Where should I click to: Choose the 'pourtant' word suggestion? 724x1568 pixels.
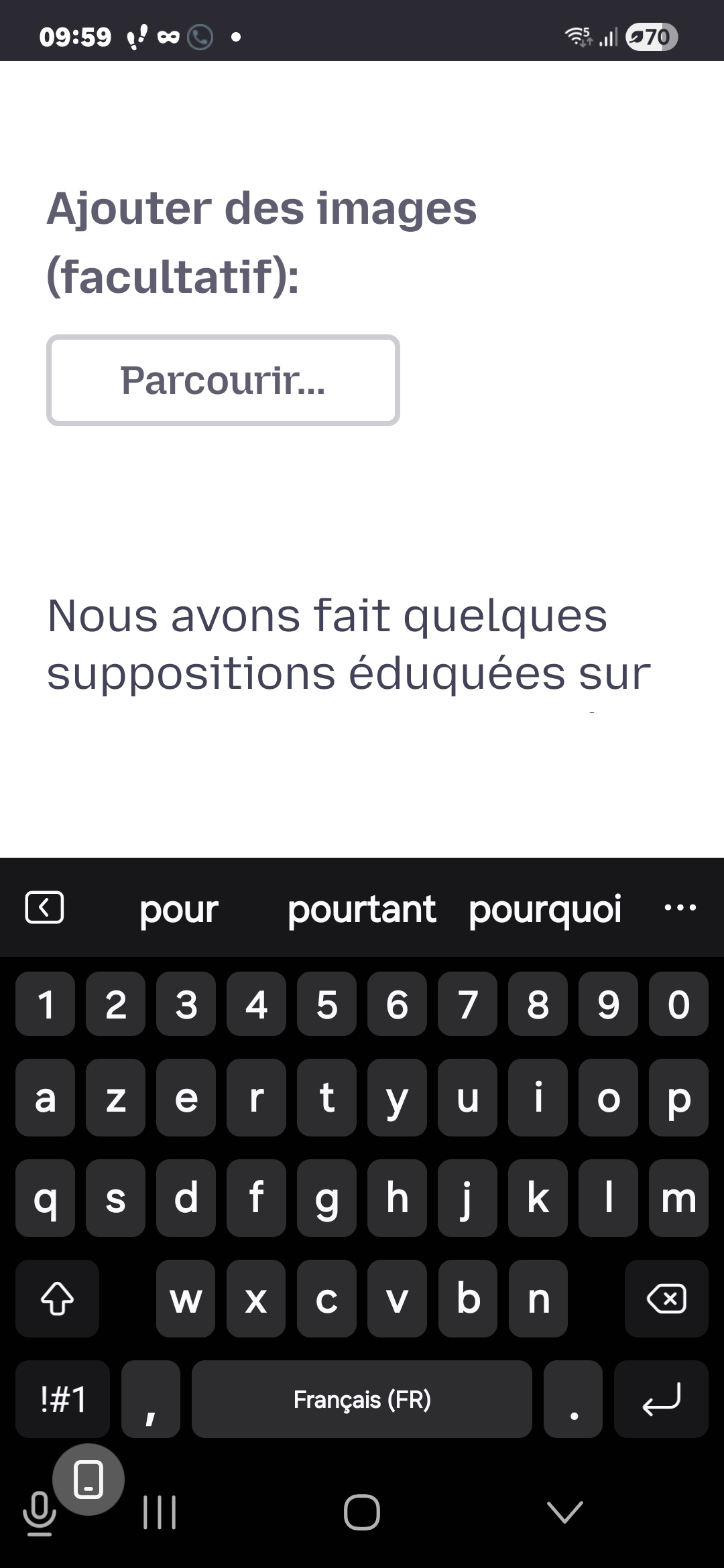click(361, 909)
